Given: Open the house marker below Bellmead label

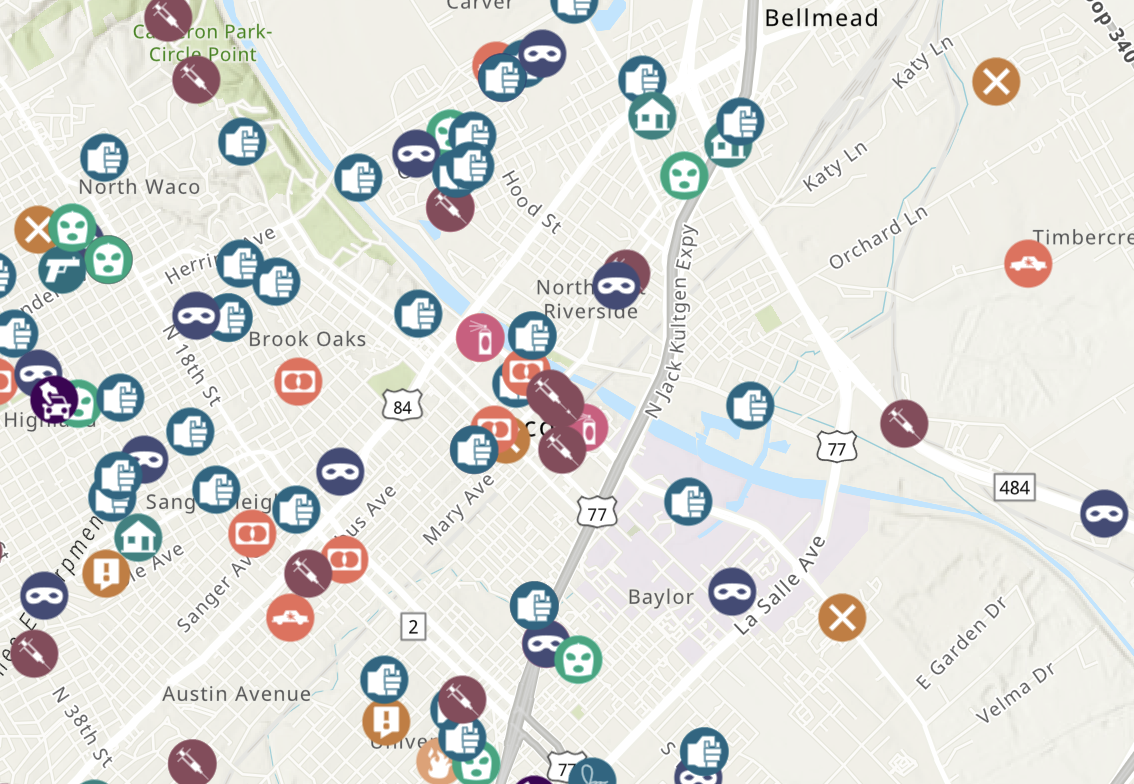Looking at the screenshot, I should pyautogui.click(x=652, y=115).
